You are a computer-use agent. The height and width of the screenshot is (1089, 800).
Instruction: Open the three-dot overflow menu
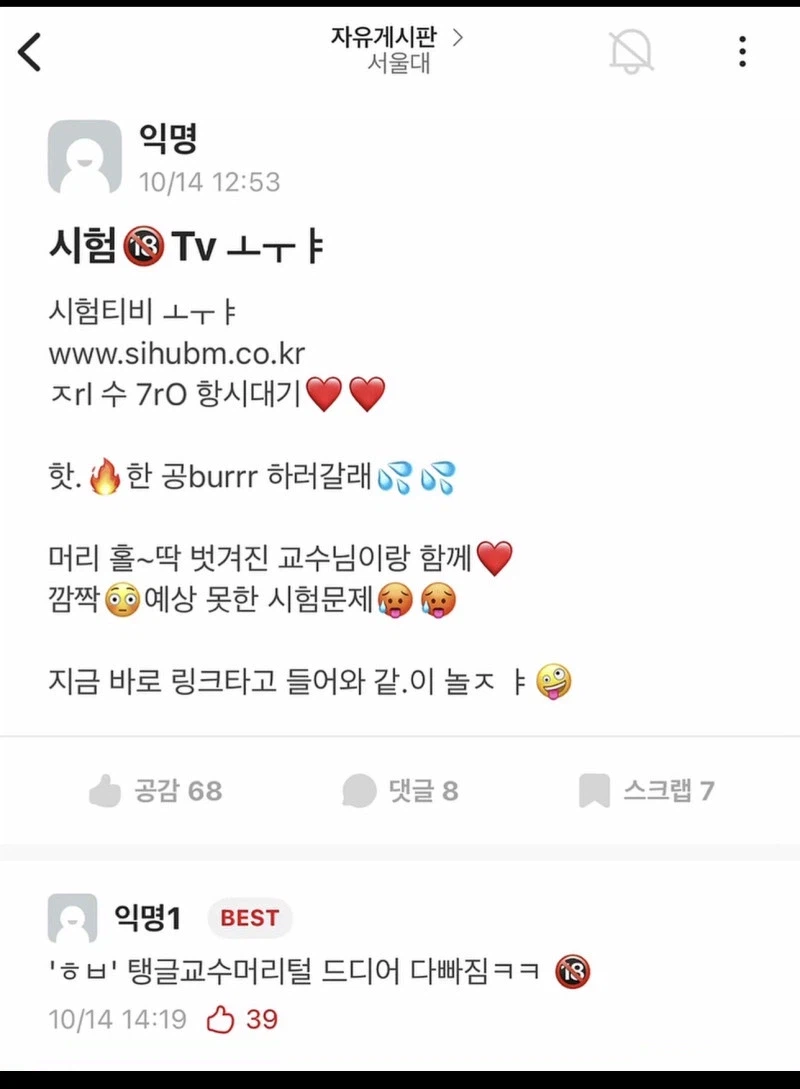(742, 51)
